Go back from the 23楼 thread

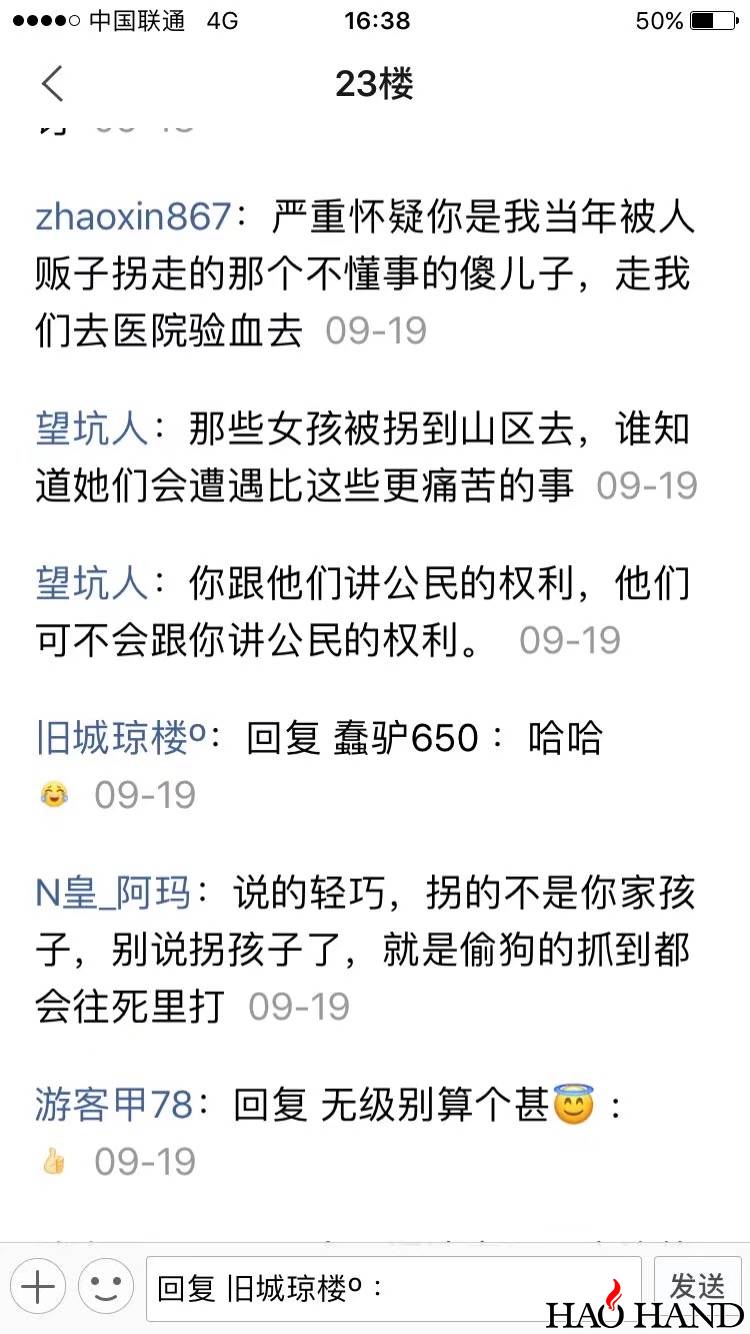point(53,84)
